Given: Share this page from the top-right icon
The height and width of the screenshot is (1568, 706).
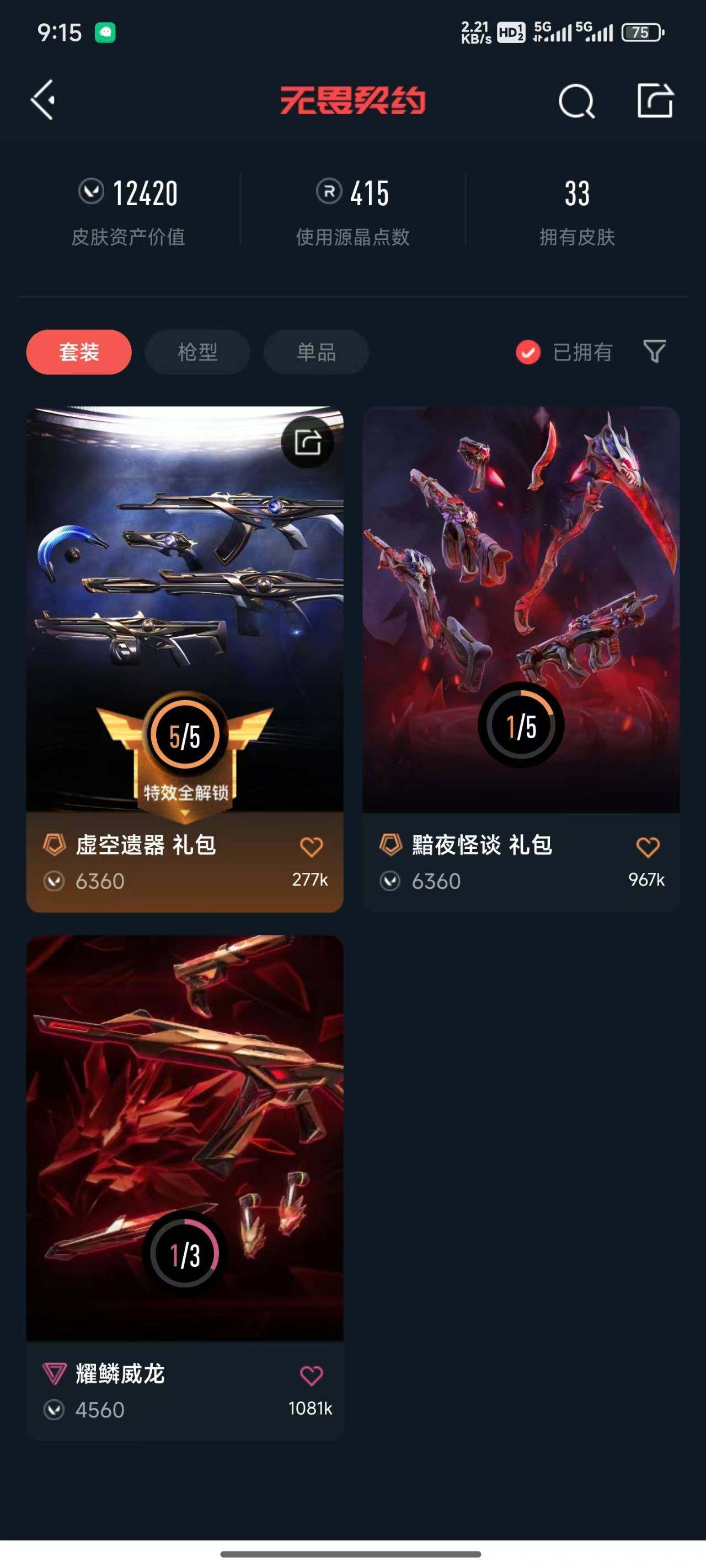Looking at the screenshot, I should tap(655, 100).
